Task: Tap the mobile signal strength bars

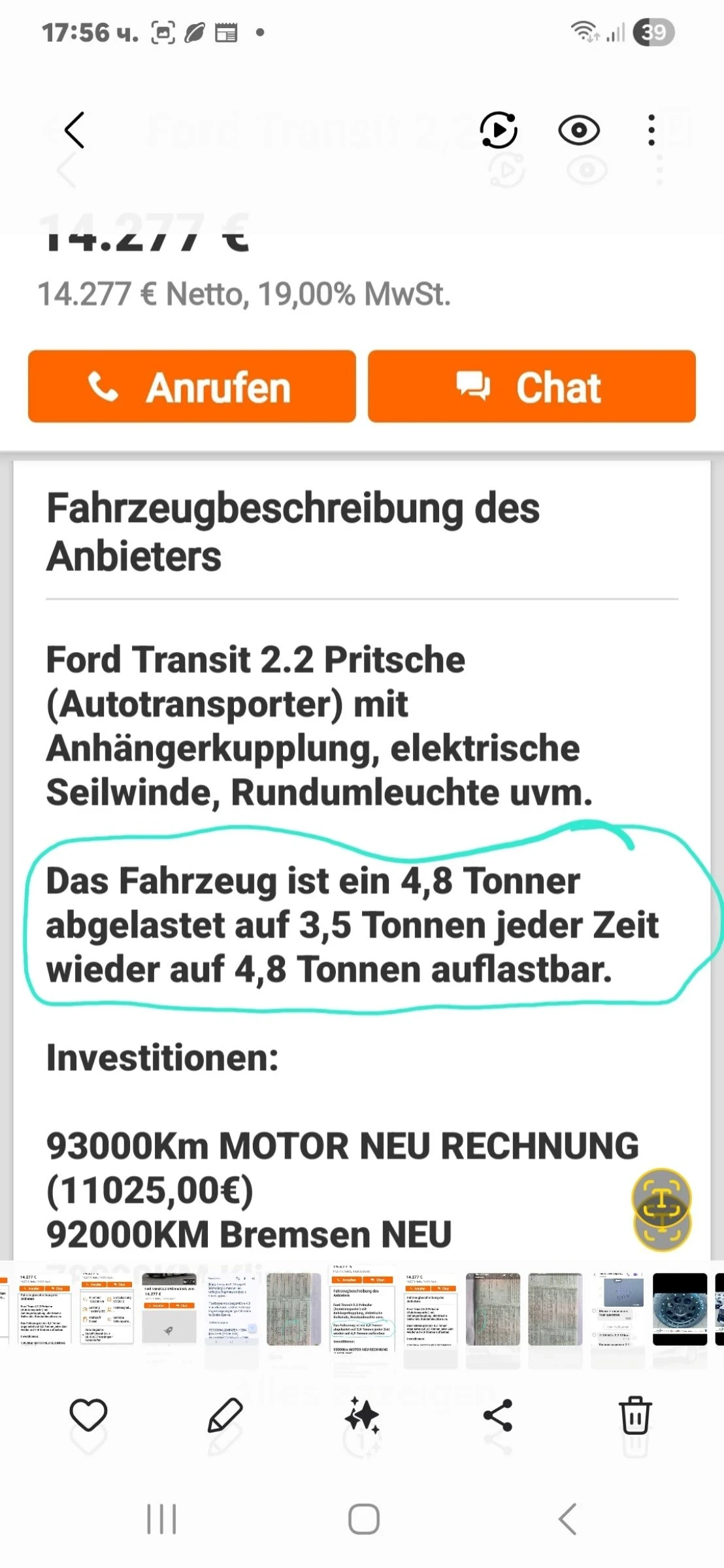Action: pyautogui.click(x=615, y=31)
